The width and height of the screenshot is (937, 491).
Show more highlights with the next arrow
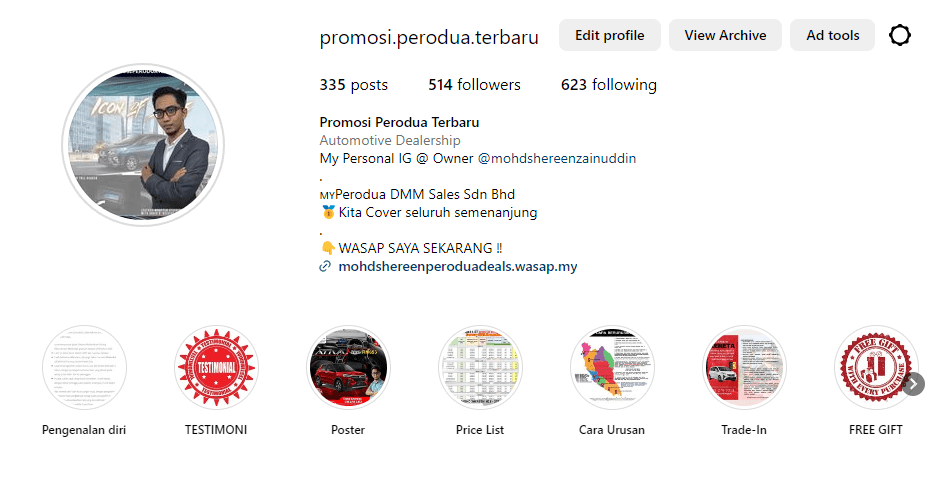913,384
